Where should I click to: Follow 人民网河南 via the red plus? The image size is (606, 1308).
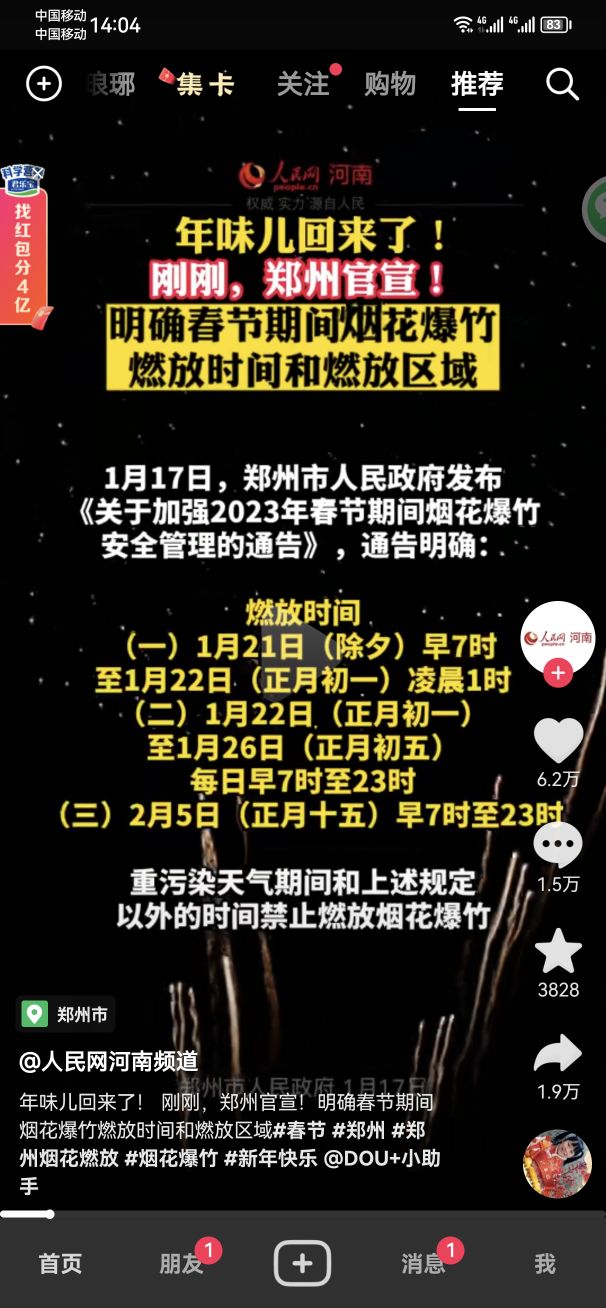pyautogui.click(x=558, y=673)
